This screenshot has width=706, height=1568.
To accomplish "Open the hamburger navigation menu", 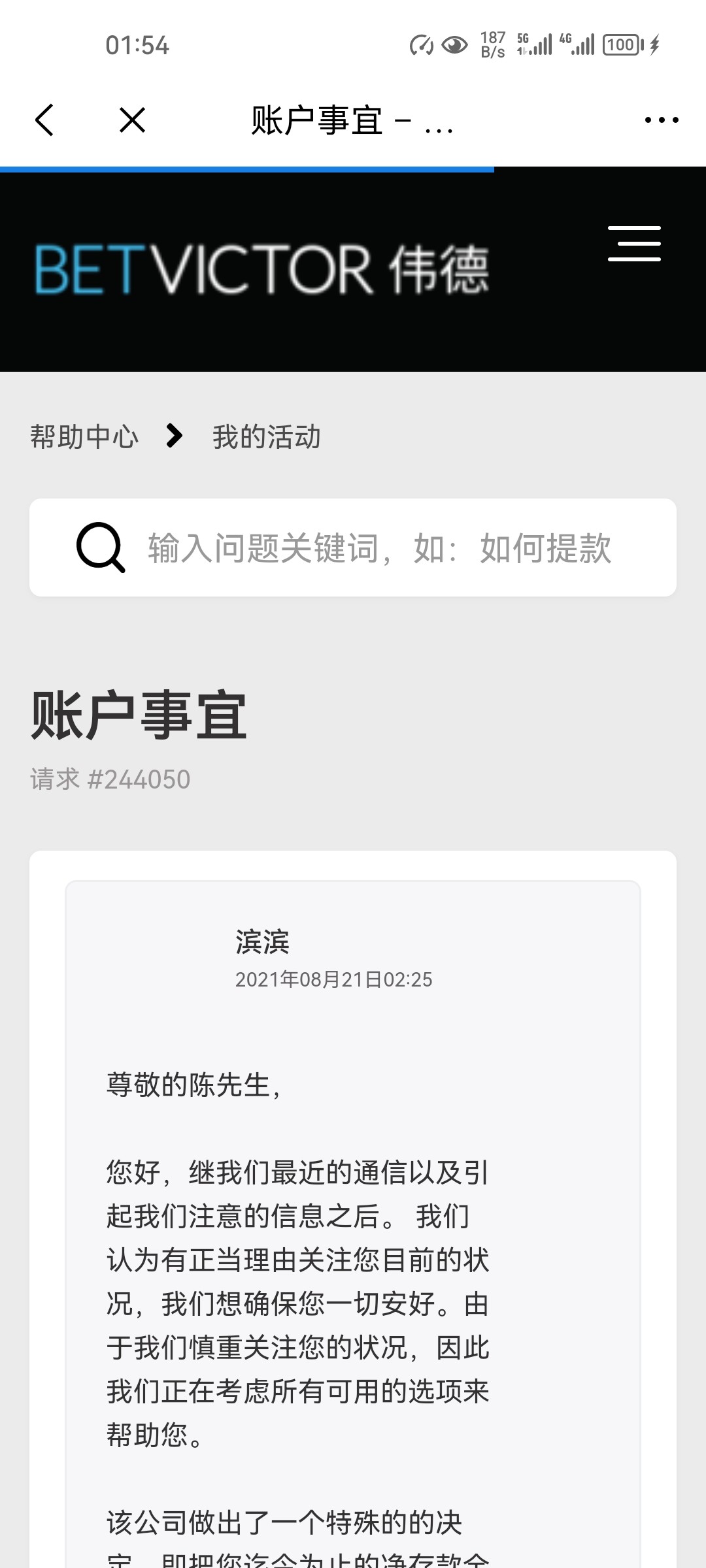I will pyautogui.click(x=633, y=245).
